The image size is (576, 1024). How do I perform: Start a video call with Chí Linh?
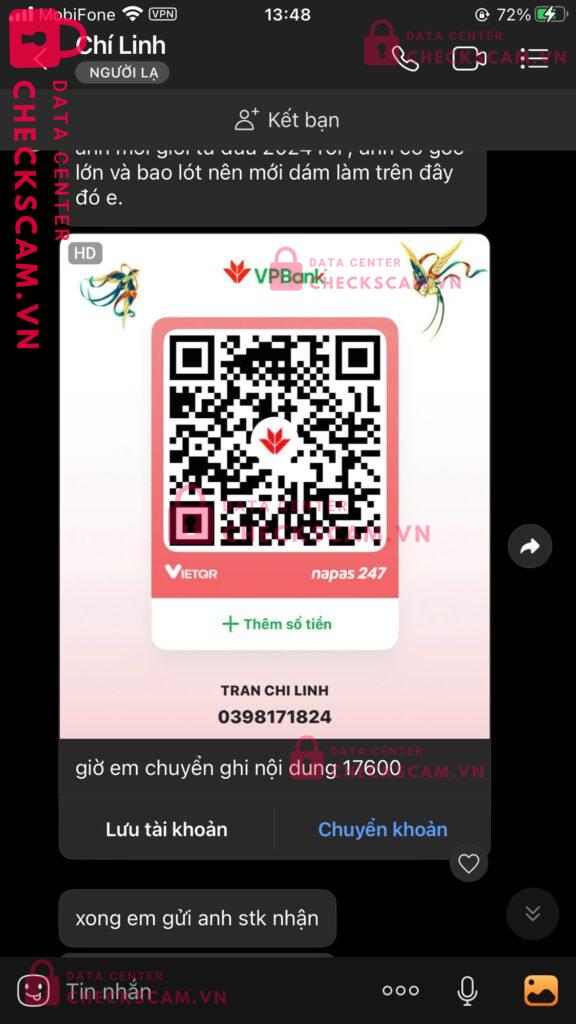(x=470, y=58)
